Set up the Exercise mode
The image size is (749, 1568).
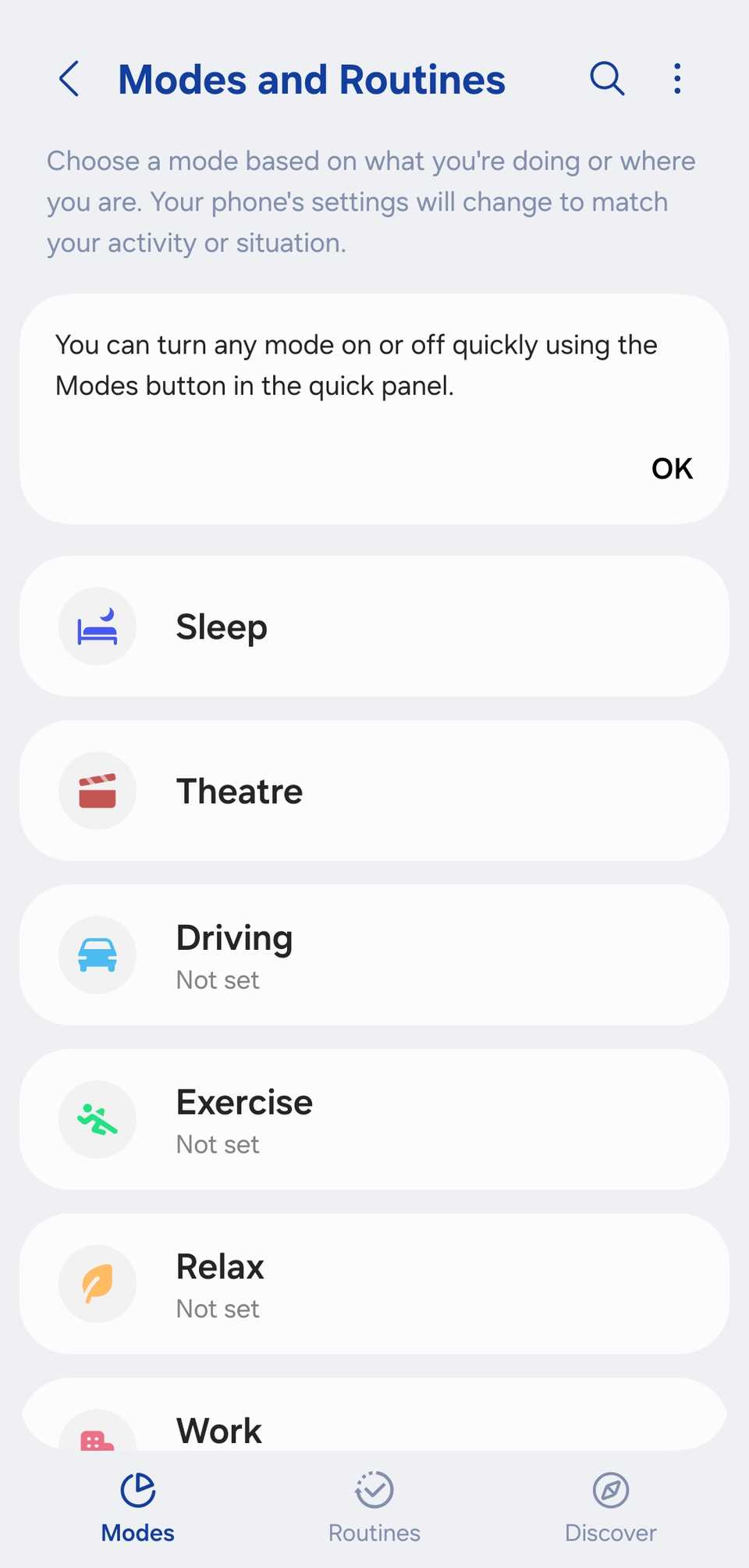point(374,1120)
